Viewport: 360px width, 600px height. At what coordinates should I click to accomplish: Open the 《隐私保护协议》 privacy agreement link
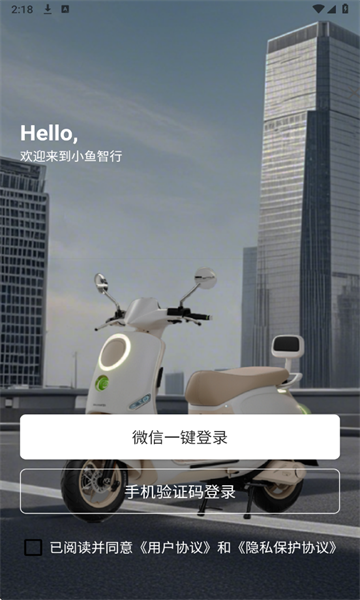click(x=286, y=548)
